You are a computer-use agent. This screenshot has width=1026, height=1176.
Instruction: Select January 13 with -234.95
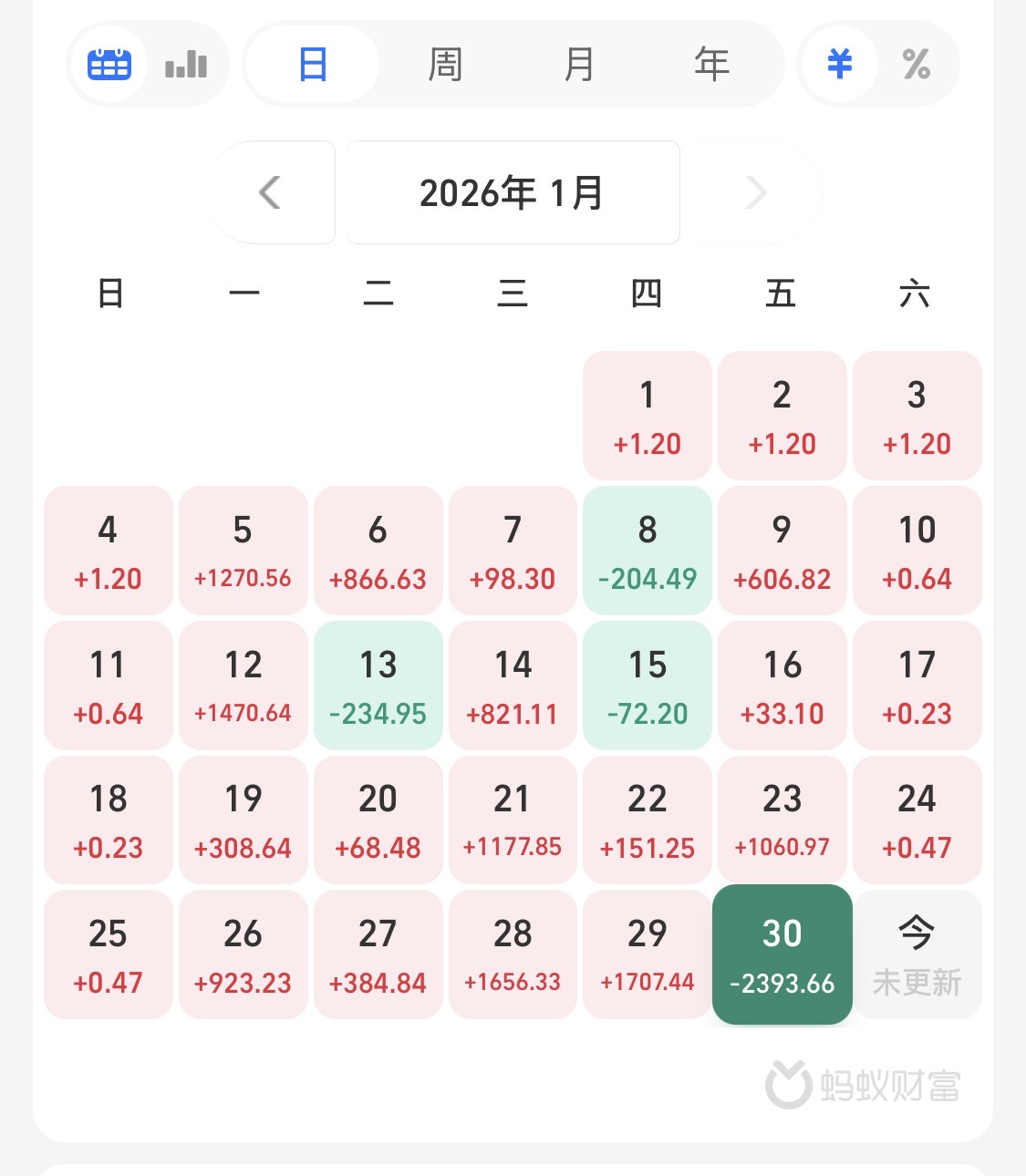(378, 686)
